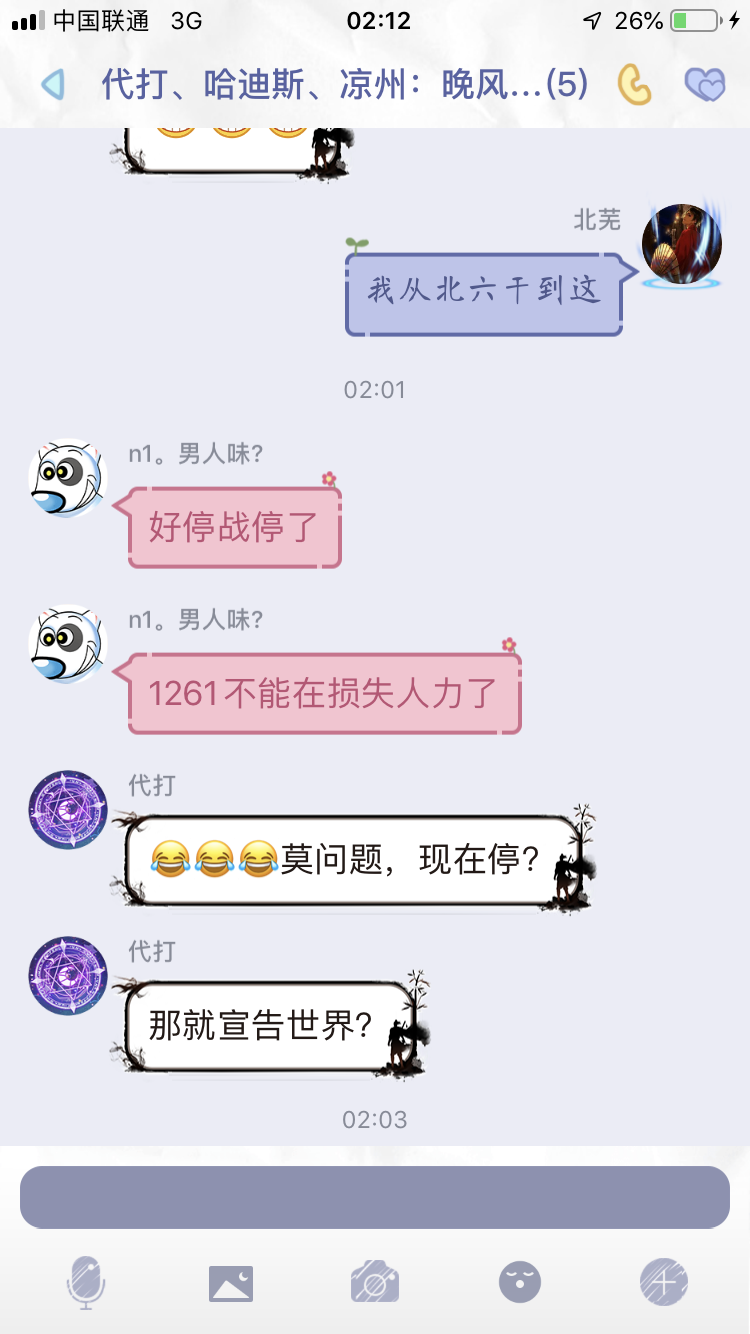Tap n1。男人味? avatar beside 好停战停了
The image size is (750, 1334).
click(x=67, y=478)
